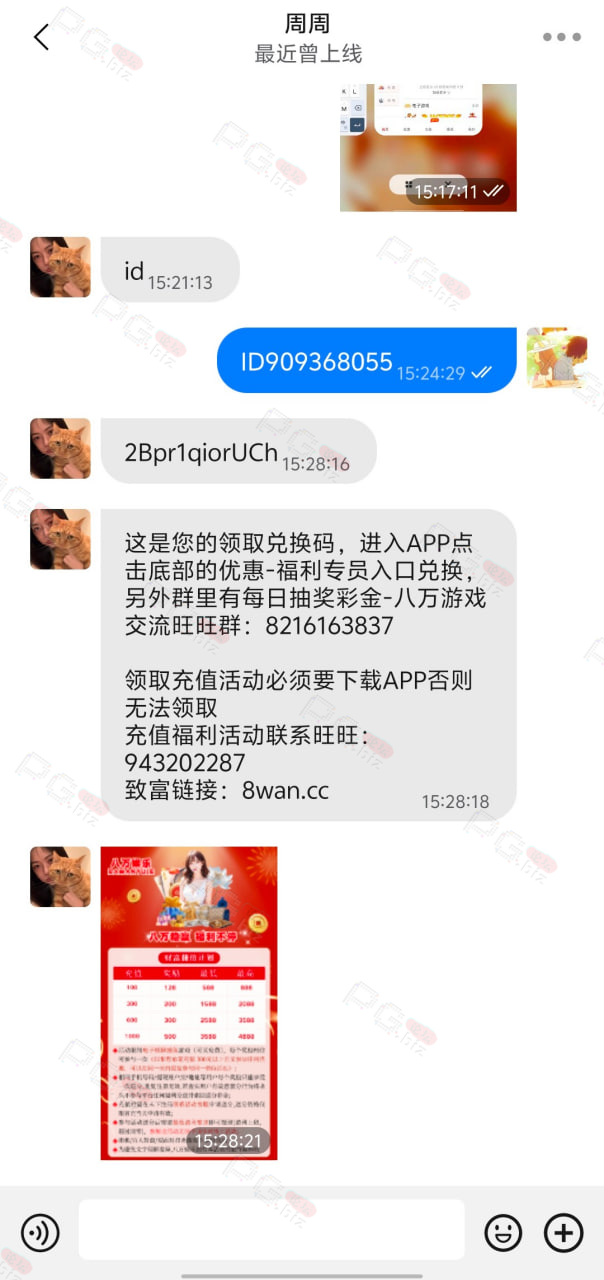The height and width of the screenshot is (1280, 604).
Task: Tap the message input field
Action: click(x=272, y=1229)
